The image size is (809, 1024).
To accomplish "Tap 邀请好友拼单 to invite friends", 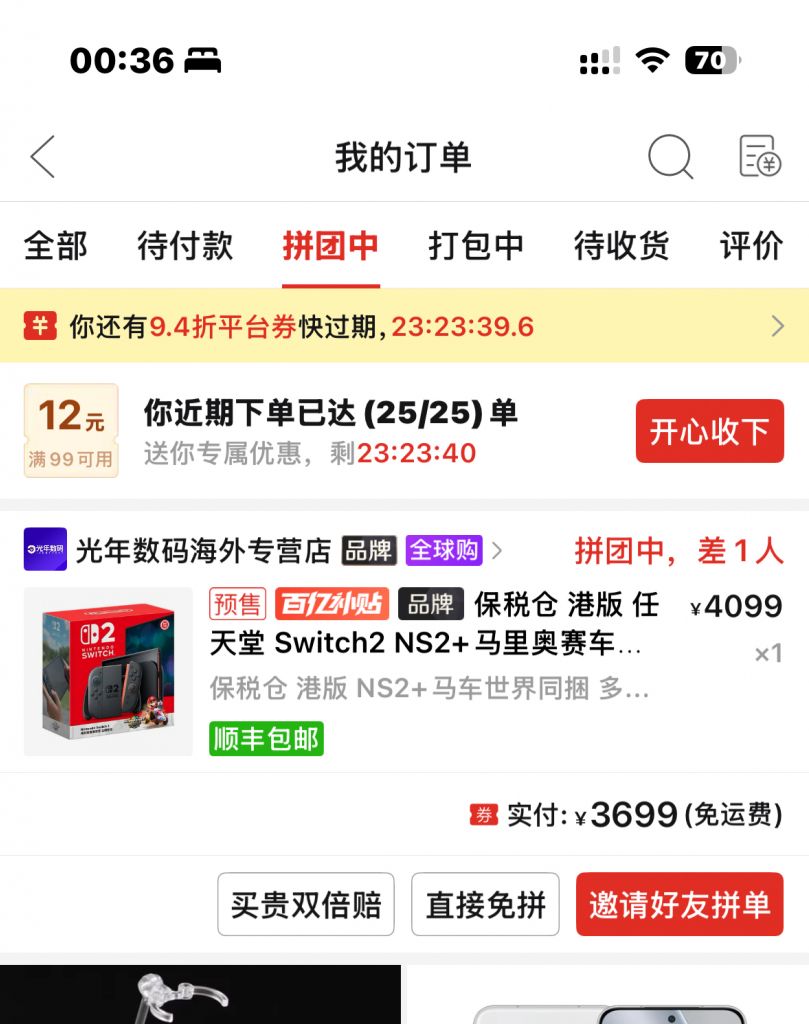I will click(678, 904).
